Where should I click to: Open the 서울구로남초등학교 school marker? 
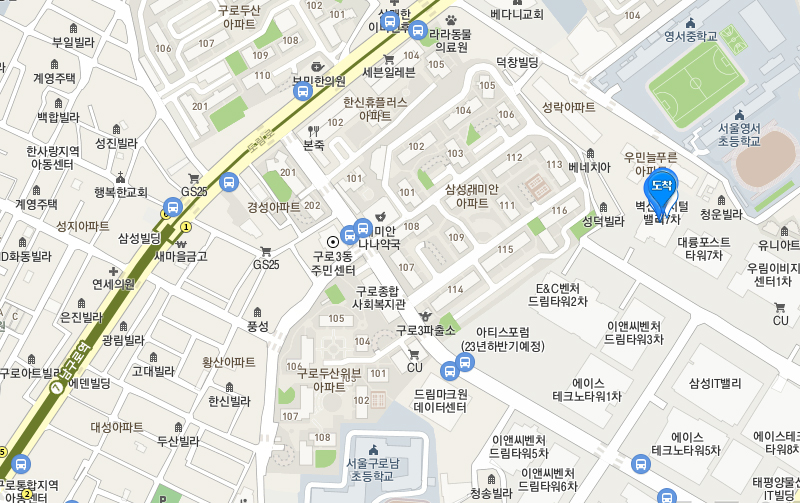coord(373,448)
